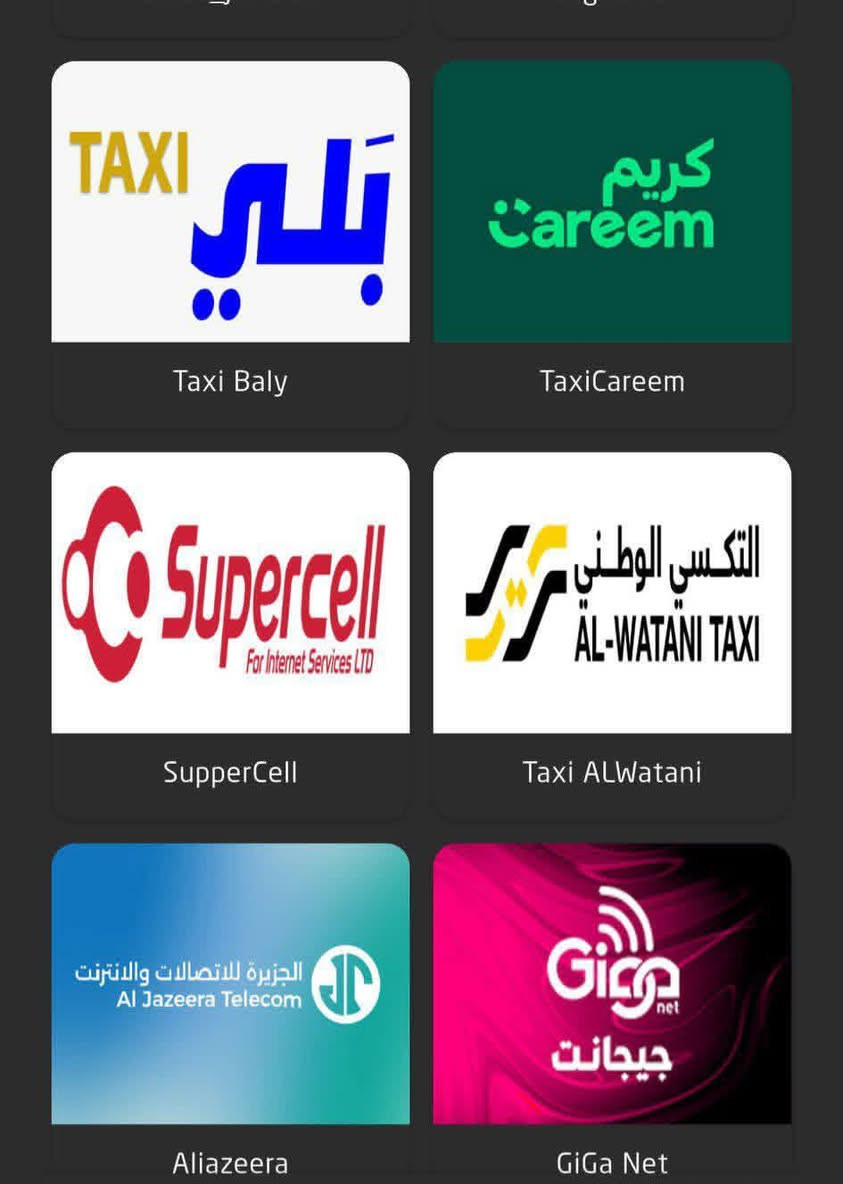Click the Taxi Baly label text
843x1184 pixels.
(x=230, y=381)
